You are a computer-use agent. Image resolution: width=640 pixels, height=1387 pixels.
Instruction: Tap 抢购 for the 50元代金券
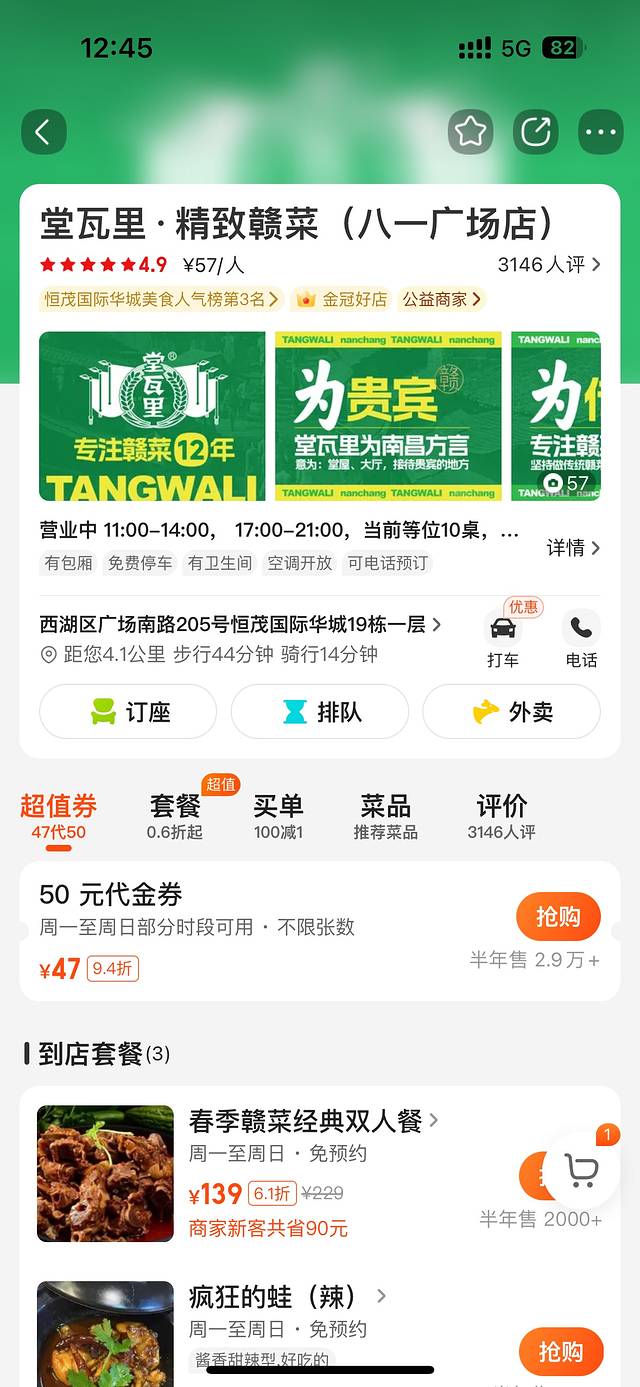(558, 917)
